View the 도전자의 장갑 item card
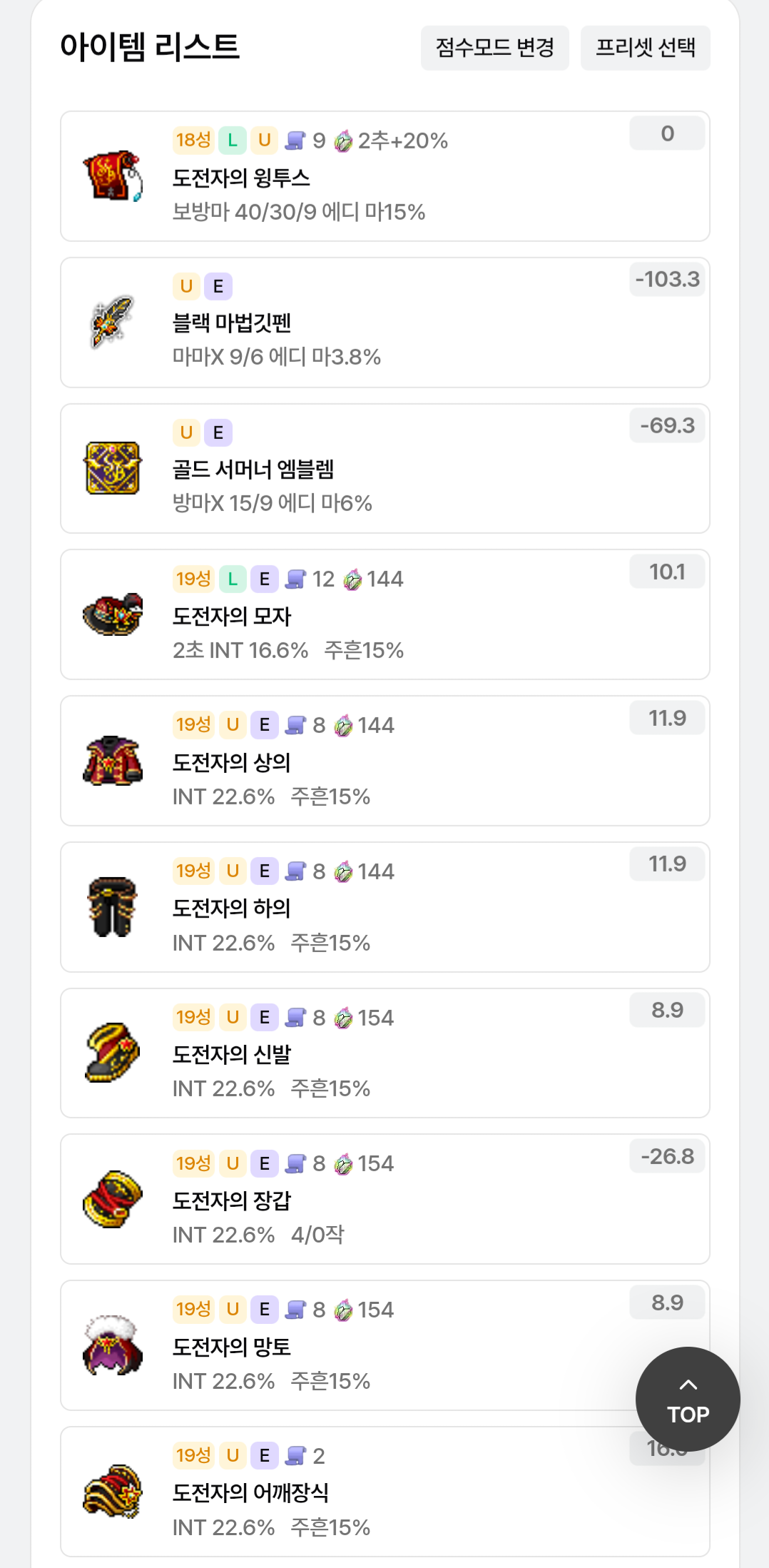 (x=385, y=1199)
